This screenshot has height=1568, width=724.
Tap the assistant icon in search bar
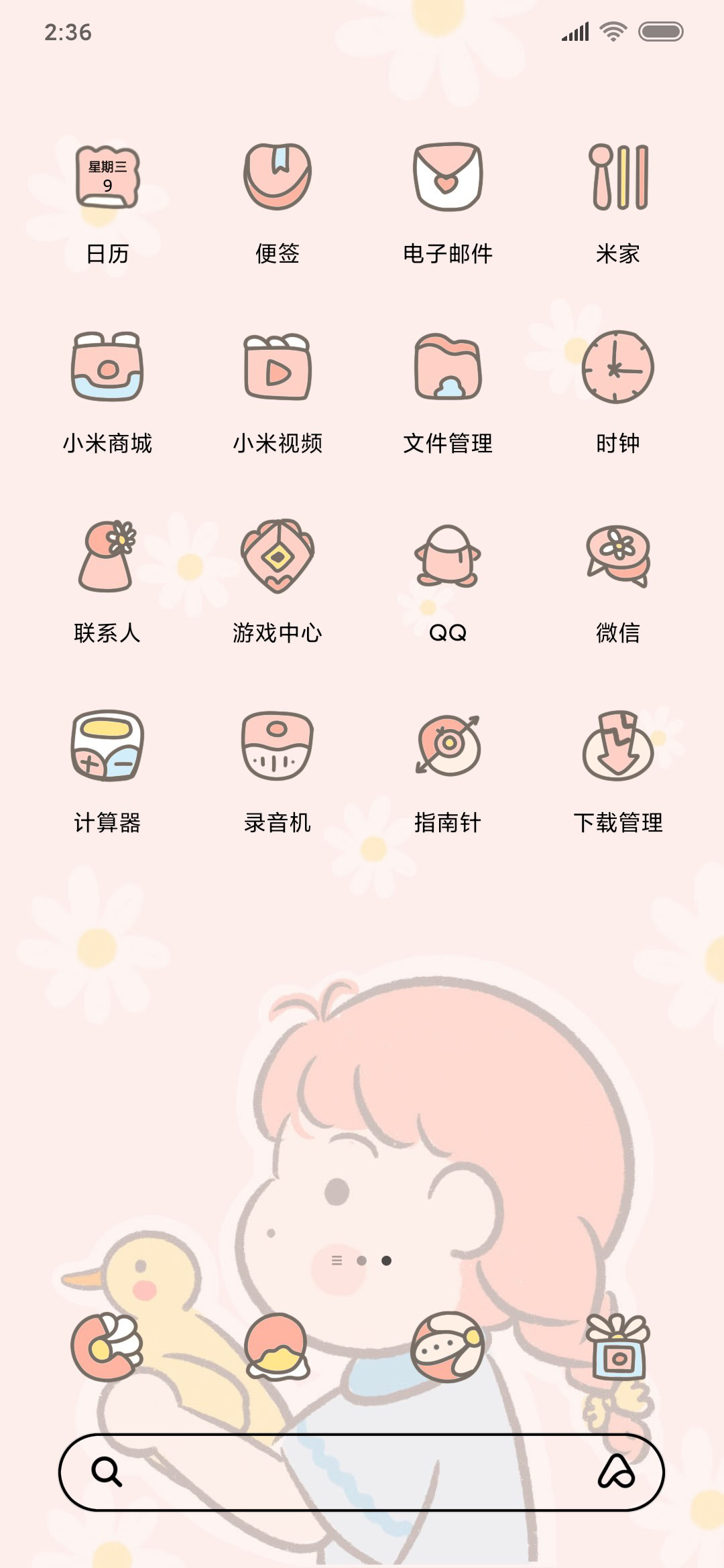616,1472
